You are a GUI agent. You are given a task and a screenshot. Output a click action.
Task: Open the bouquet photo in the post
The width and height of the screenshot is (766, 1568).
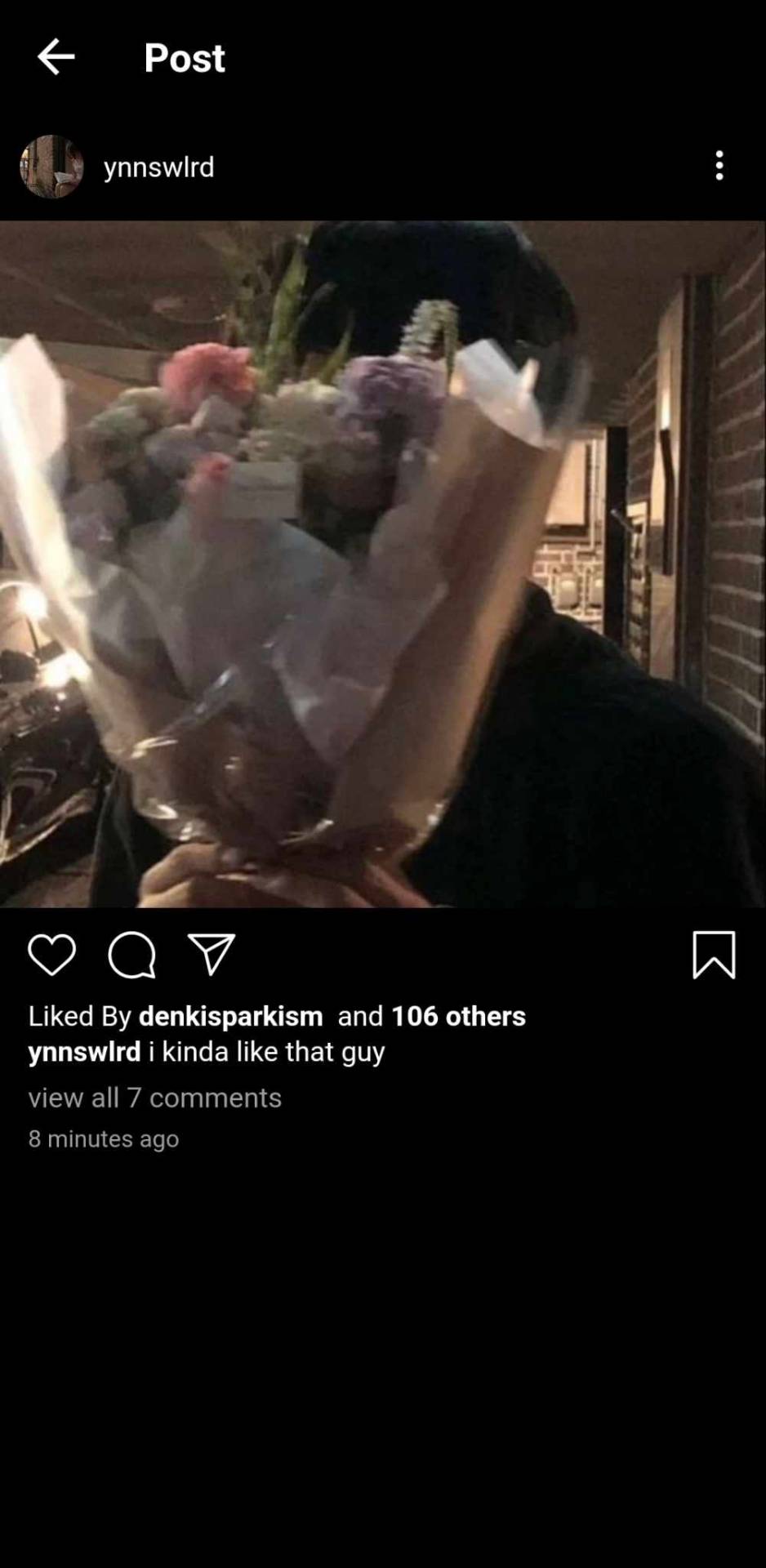click(383, 563)
